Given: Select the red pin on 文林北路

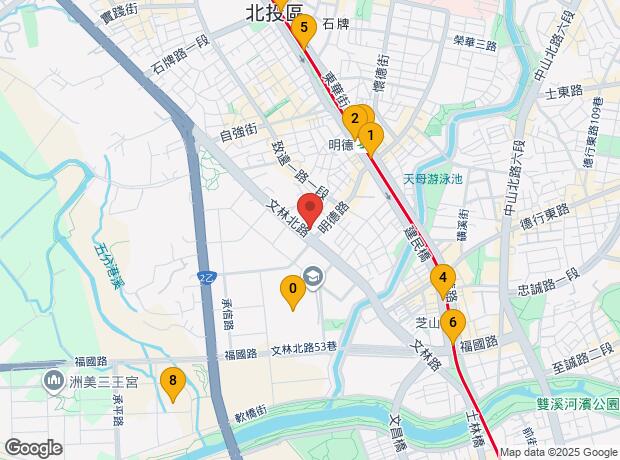Looking at the screenshot, I should [x=309, y=212].
